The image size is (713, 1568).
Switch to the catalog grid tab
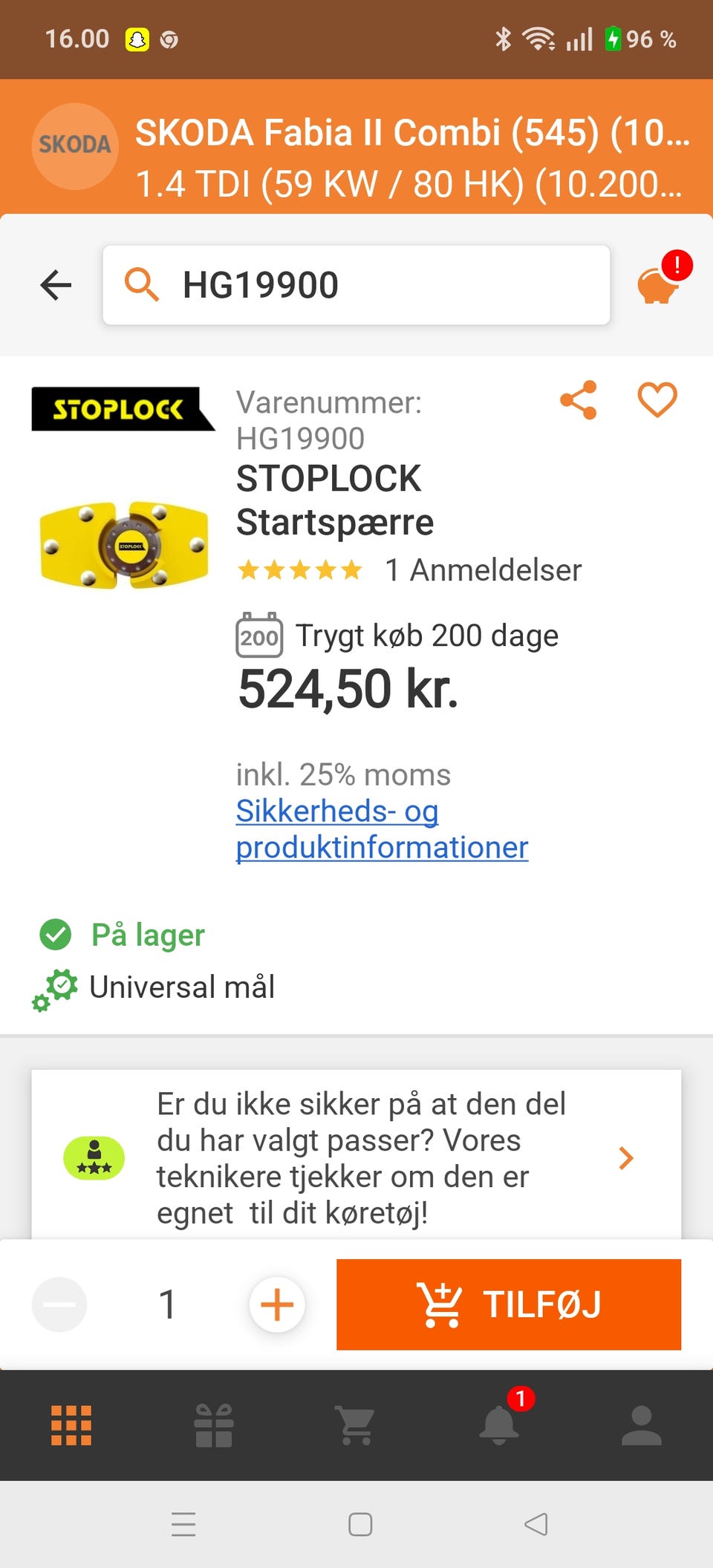tap(71, 1425)
